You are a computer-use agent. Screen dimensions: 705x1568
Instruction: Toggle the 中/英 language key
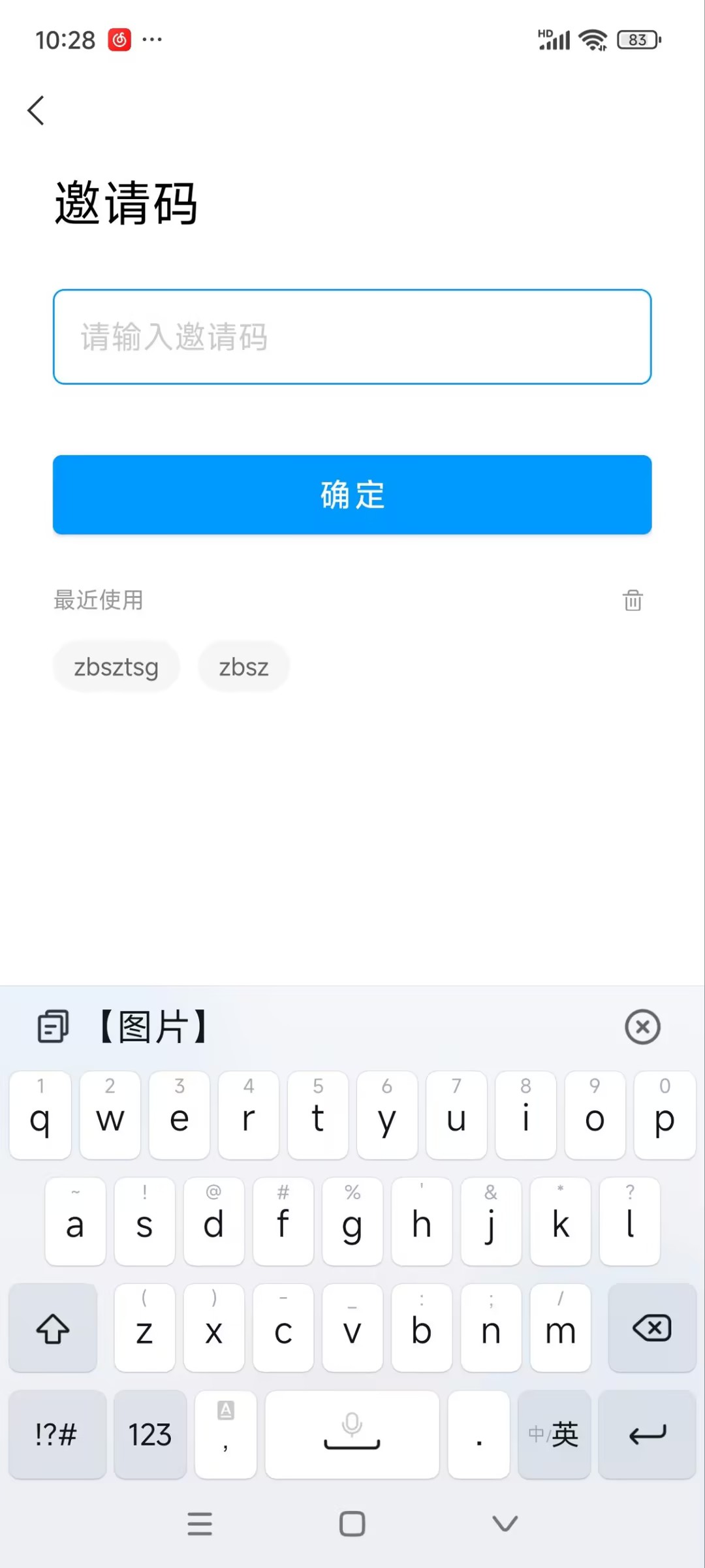[554, 1434]
